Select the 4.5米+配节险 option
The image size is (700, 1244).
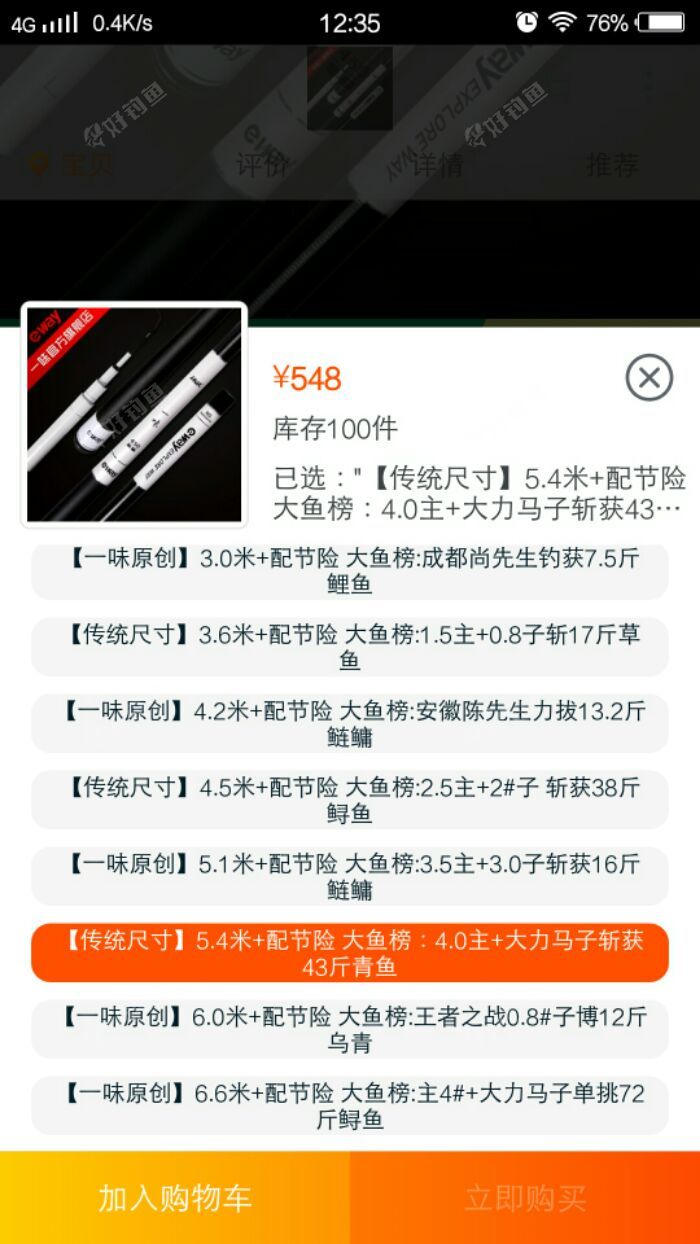349,800
